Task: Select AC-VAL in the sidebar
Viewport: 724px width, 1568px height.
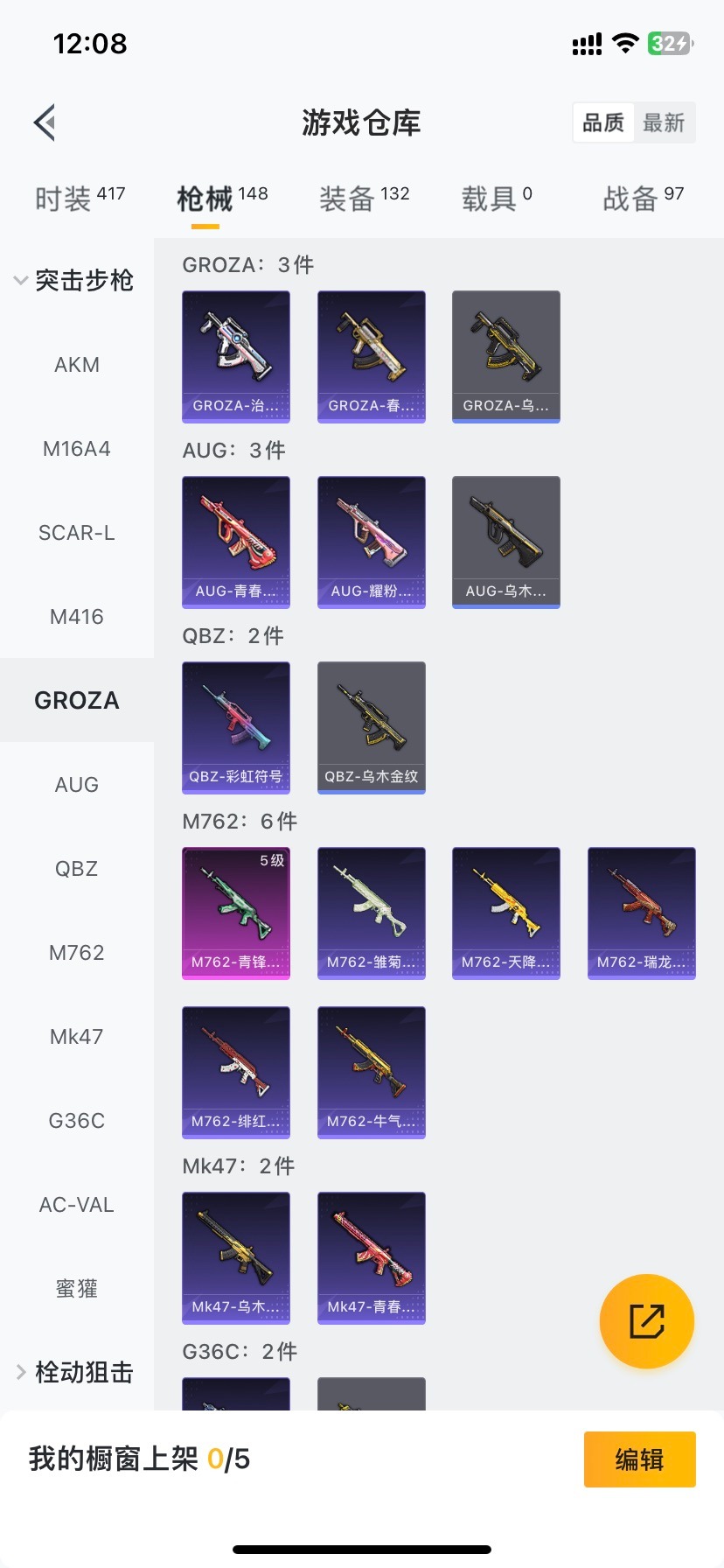Action: pyautogui.click(x=77, y=1205)
